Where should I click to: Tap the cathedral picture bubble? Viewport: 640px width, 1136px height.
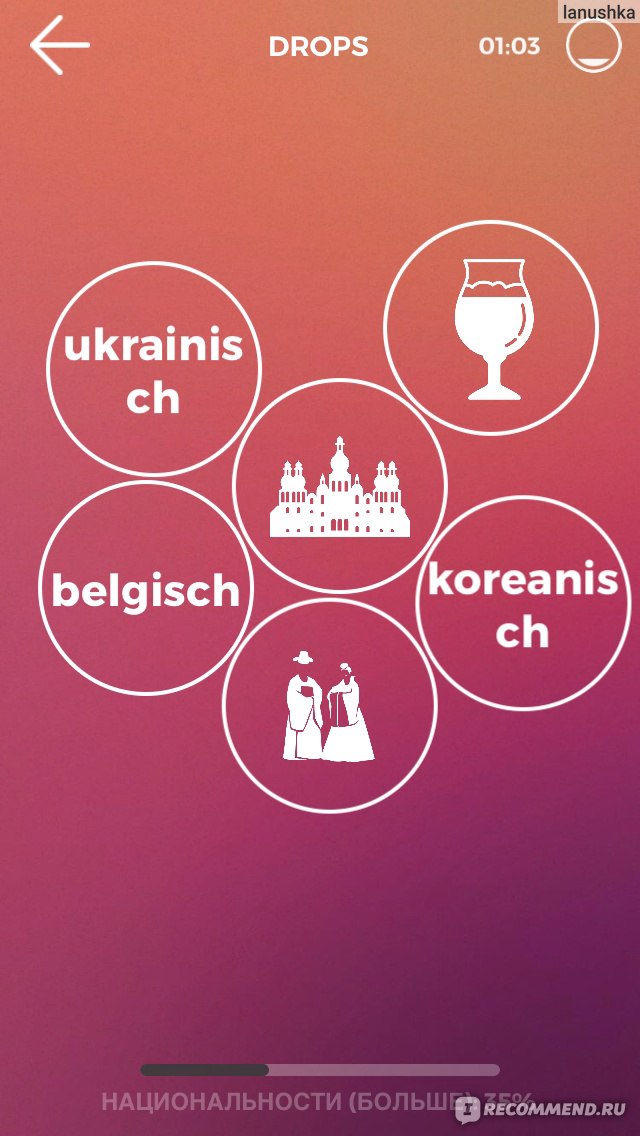coord(340,485)
